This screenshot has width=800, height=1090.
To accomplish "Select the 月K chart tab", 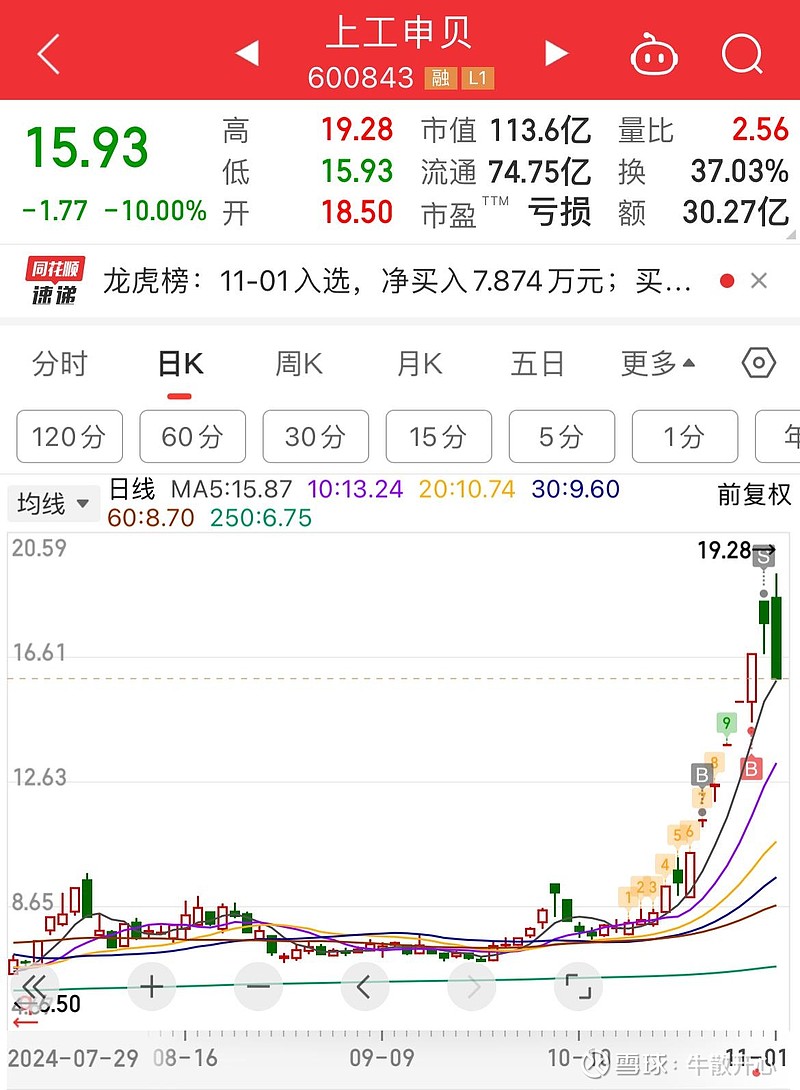I will click(419, 364).
